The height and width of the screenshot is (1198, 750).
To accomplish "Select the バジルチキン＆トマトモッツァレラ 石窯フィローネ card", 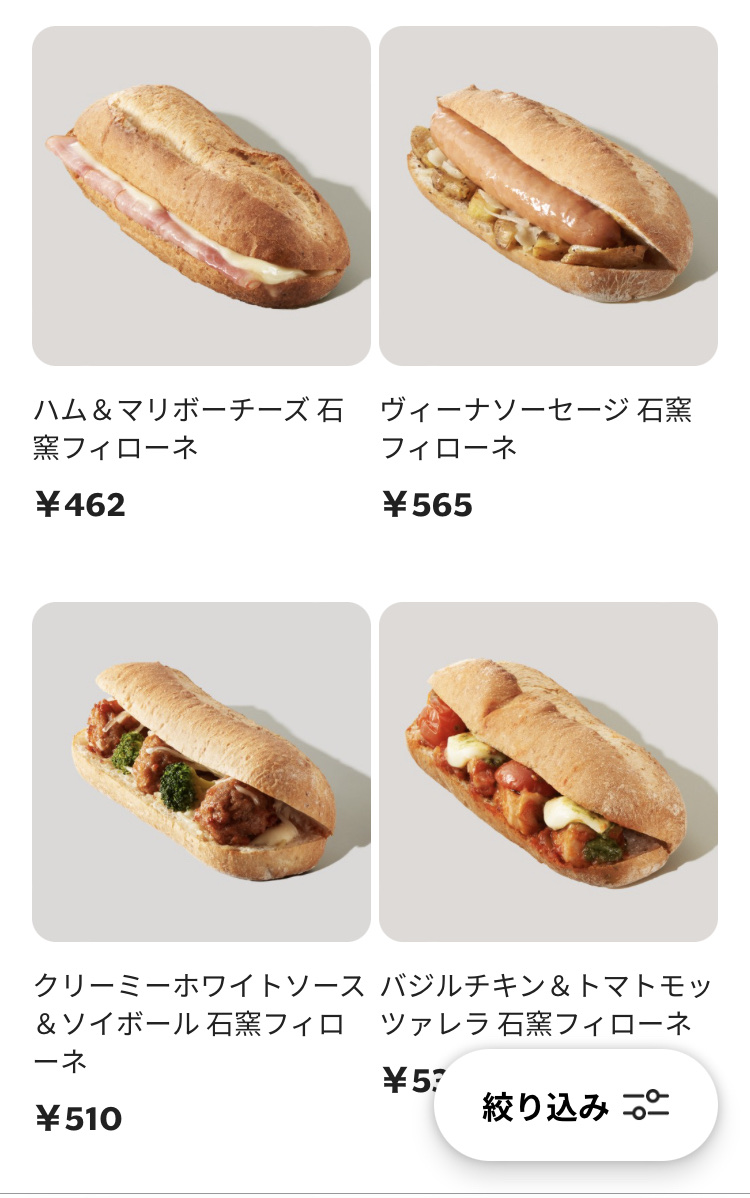I will click(x=548, y=772).
